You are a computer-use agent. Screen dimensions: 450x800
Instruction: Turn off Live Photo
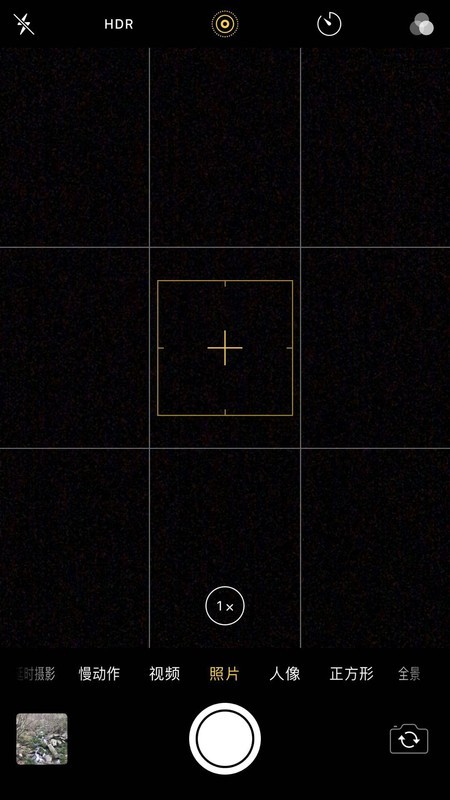pyautogui.click(x=225, y=24)
